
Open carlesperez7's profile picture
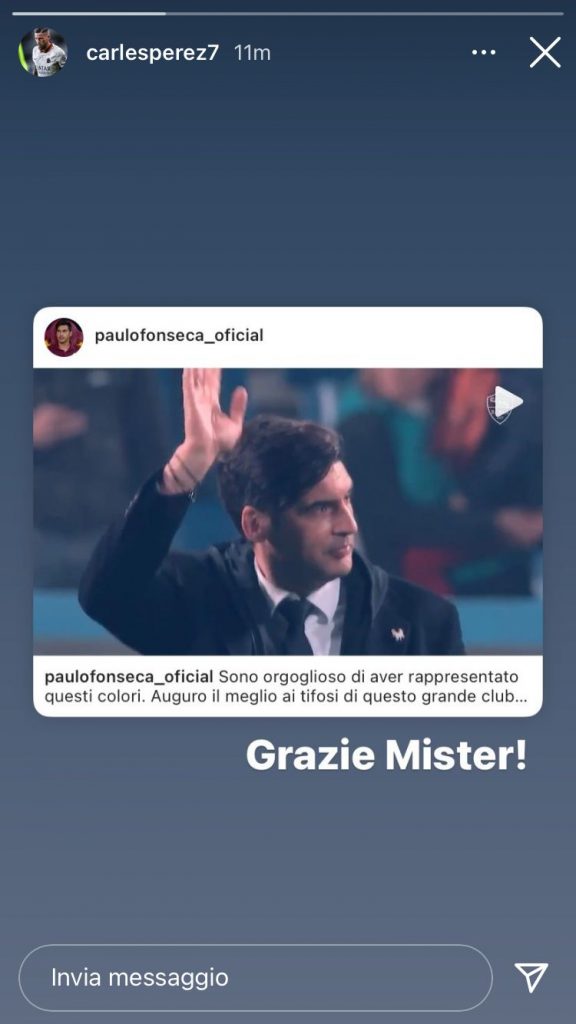pos(43,52)
